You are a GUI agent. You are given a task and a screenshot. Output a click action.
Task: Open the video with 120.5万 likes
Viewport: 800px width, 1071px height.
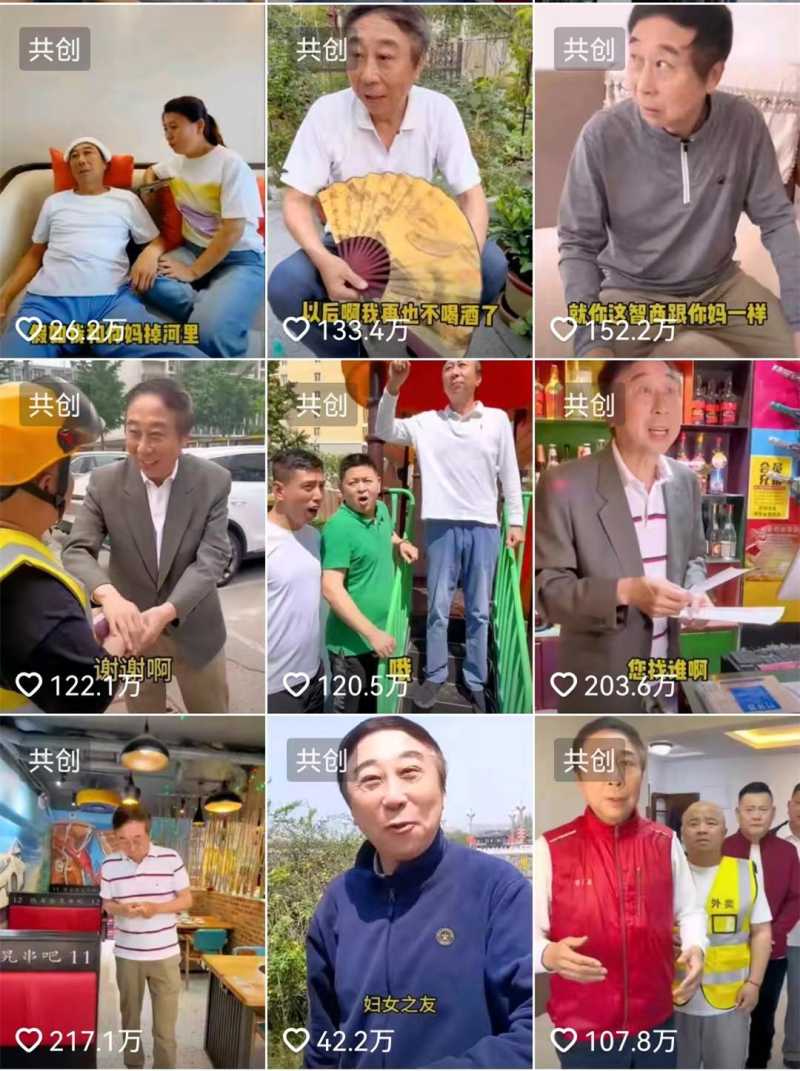(399, 536)
